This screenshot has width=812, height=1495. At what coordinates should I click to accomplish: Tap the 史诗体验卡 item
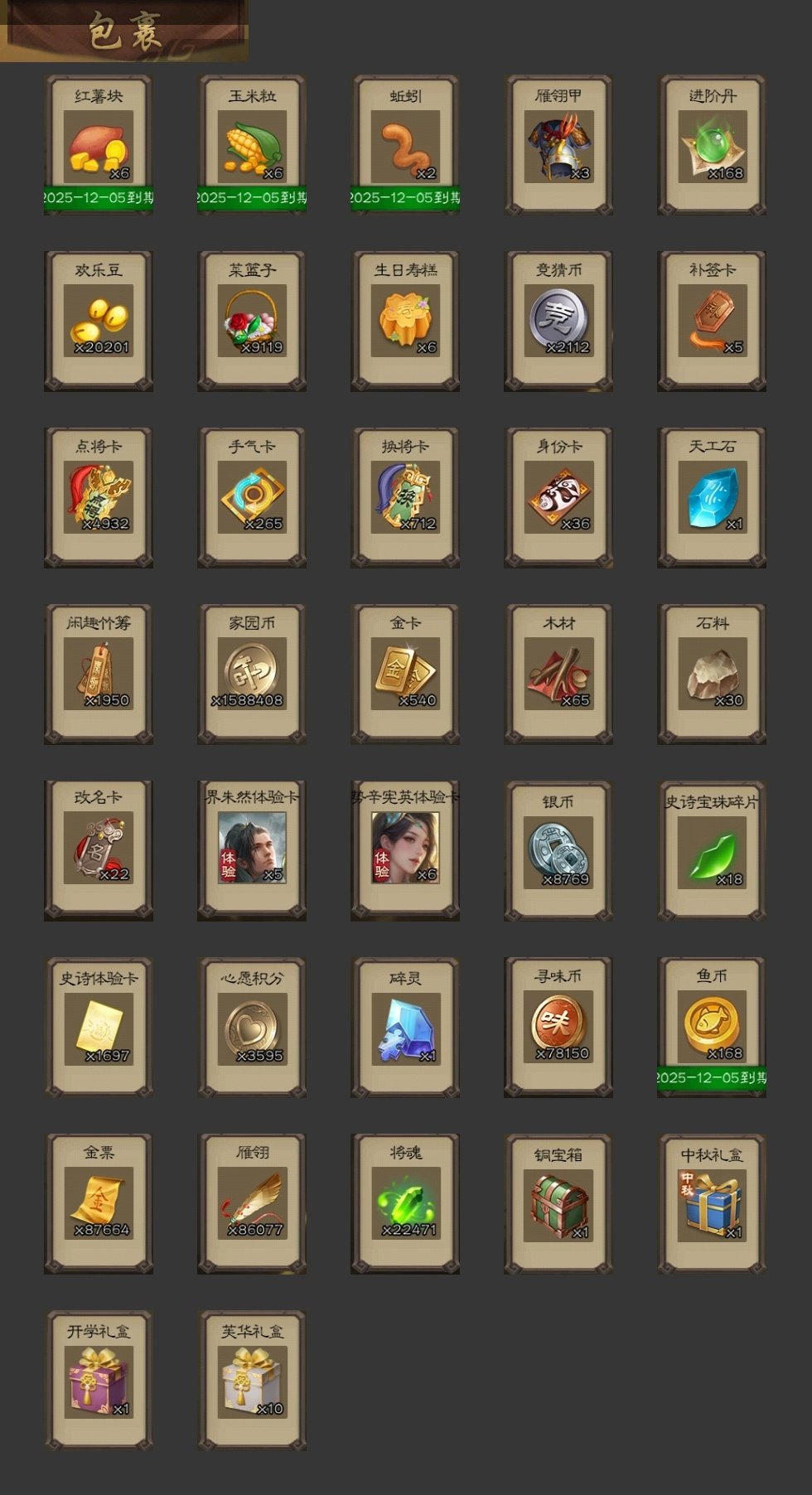pyautogui.click(x=98, y=1028)
